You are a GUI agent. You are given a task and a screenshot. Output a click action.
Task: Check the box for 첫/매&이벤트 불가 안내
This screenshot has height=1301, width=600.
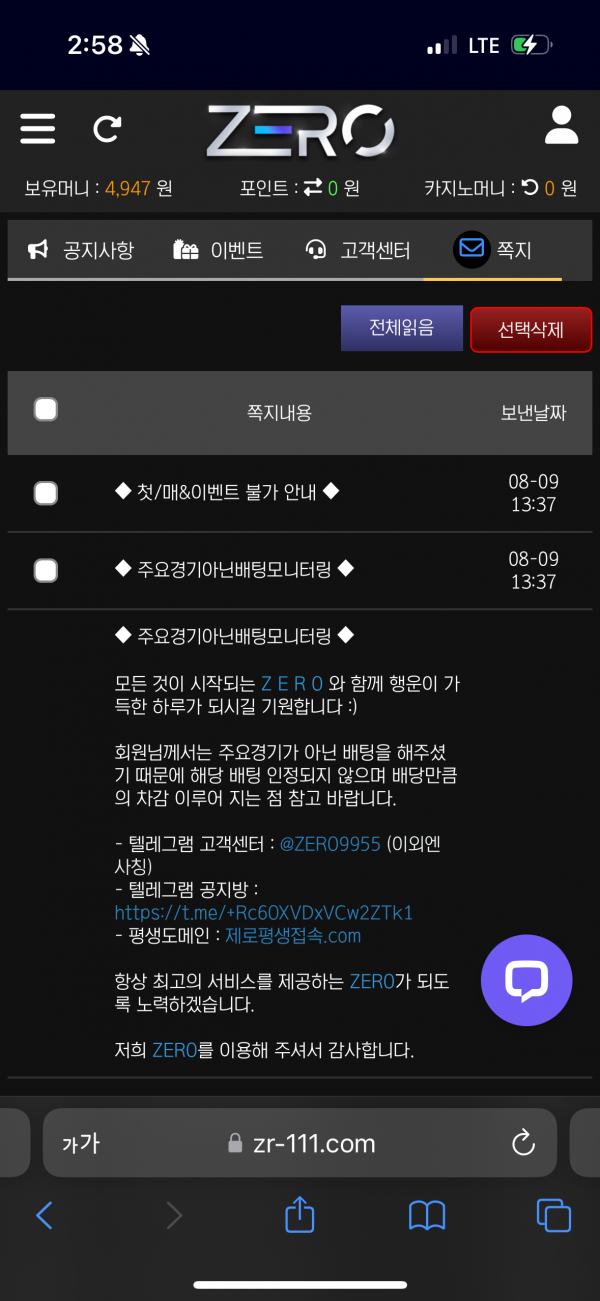tap(46, 493)
